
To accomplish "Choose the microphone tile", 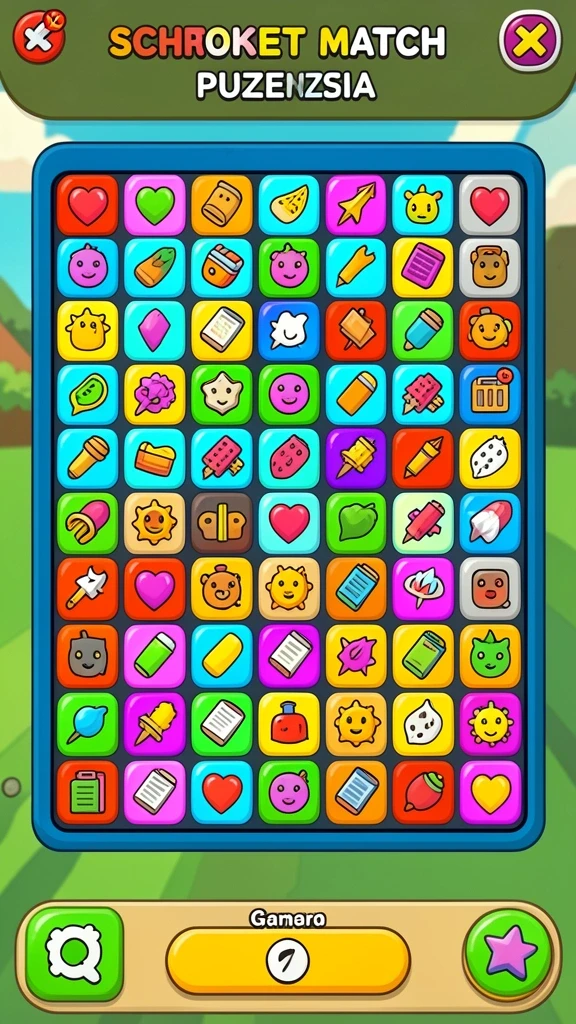I will [x=88, y=458].
